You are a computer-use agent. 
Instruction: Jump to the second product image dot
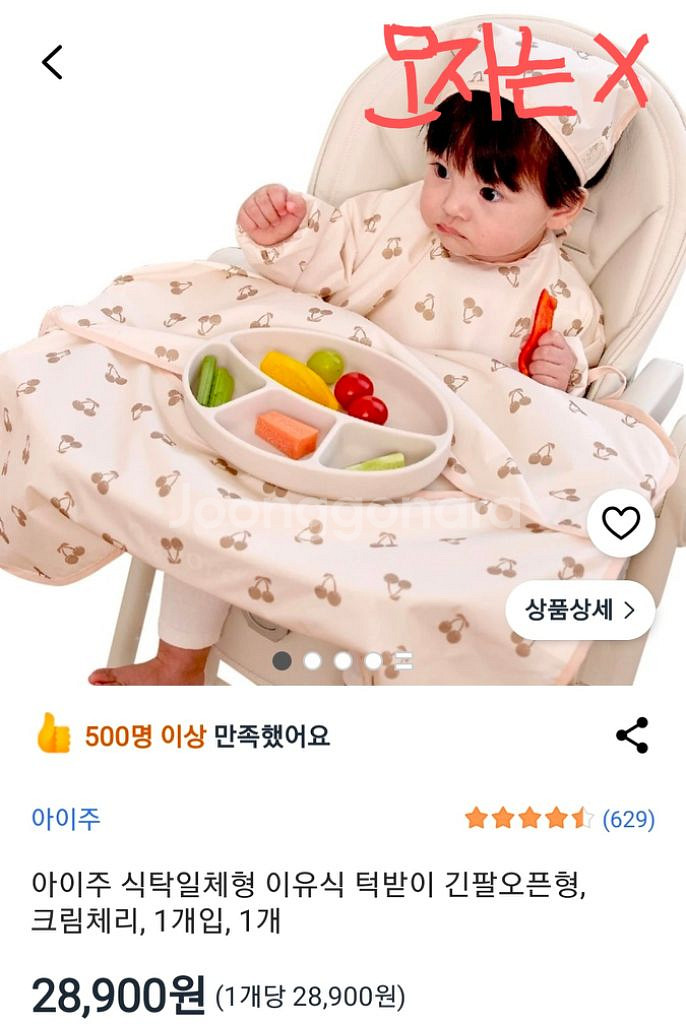click(x=312, y=662)
